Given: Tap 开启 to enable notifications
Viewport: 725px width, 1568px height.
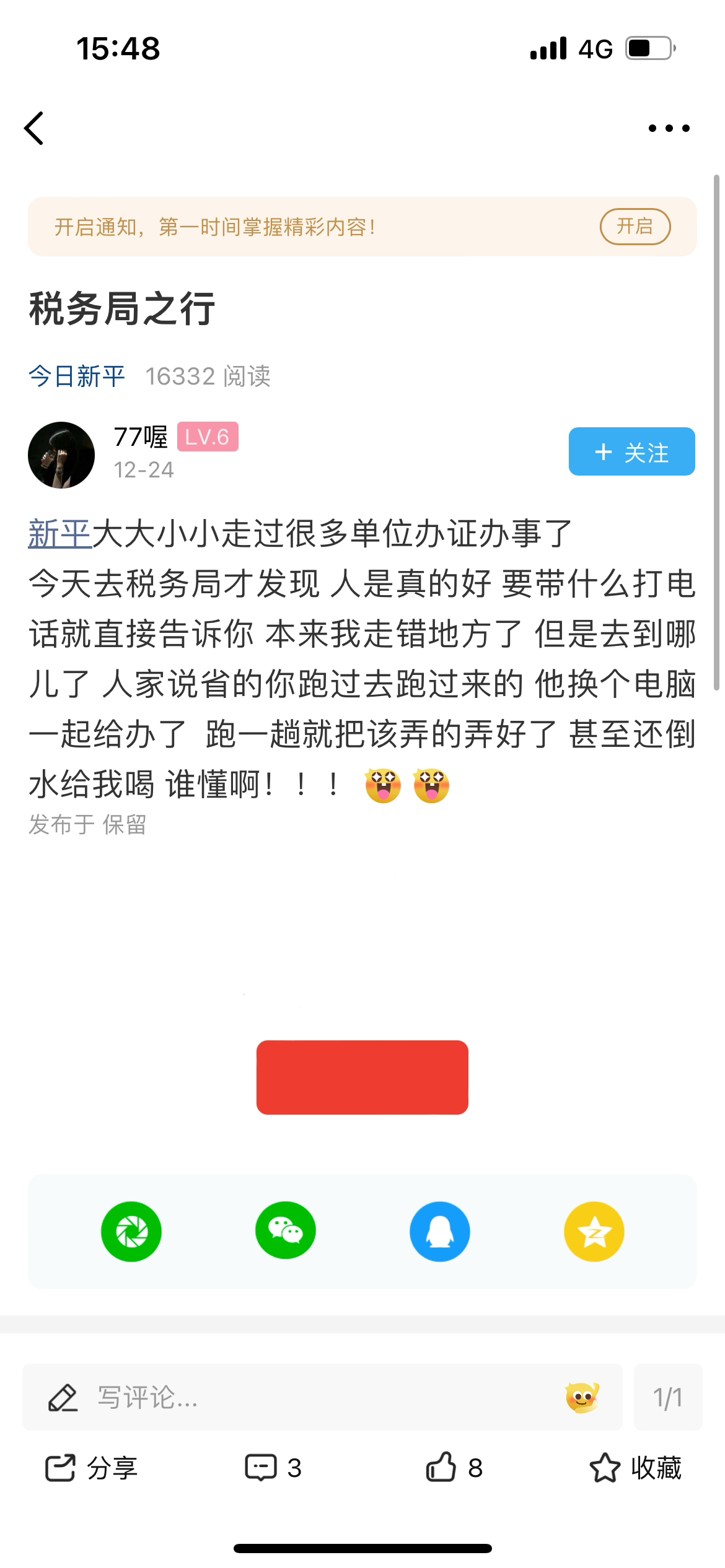Looking at the screenshot, I should (635, 227).
